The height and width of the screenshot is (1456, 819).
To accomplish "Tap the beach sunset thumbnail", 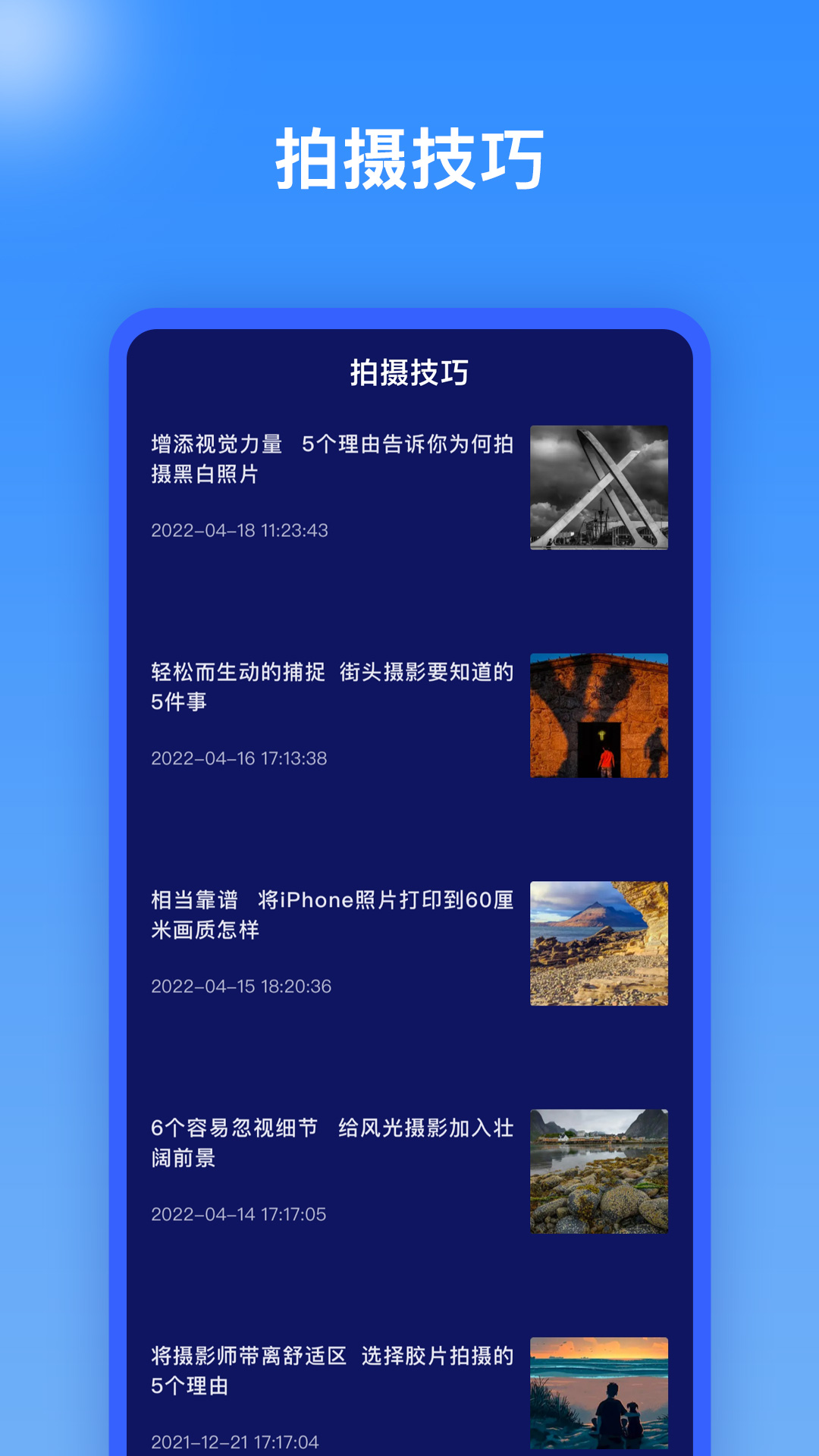I will (600, 1403).
